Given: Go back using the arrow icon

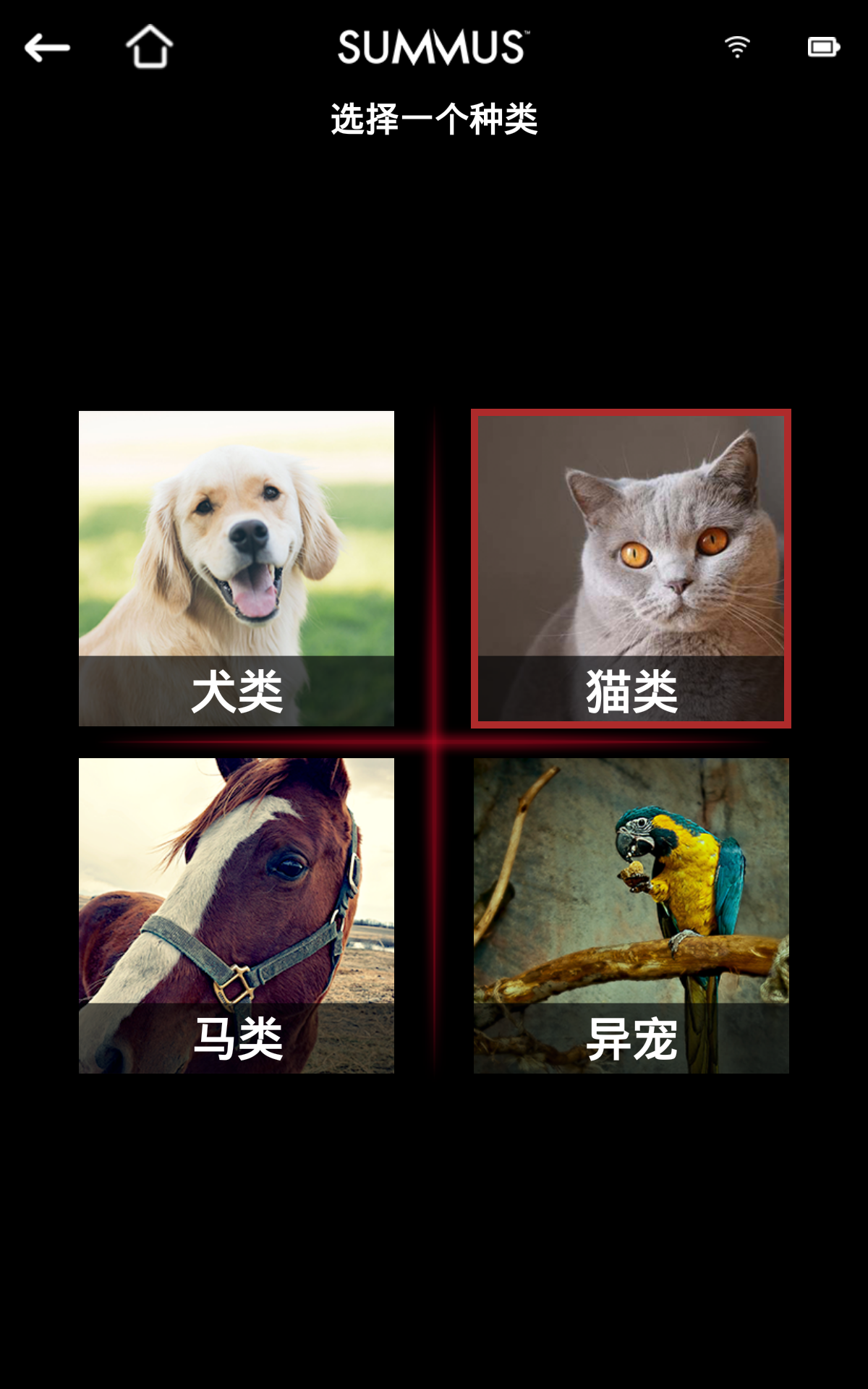Looking at the screenshot, I should click(47, 48).
